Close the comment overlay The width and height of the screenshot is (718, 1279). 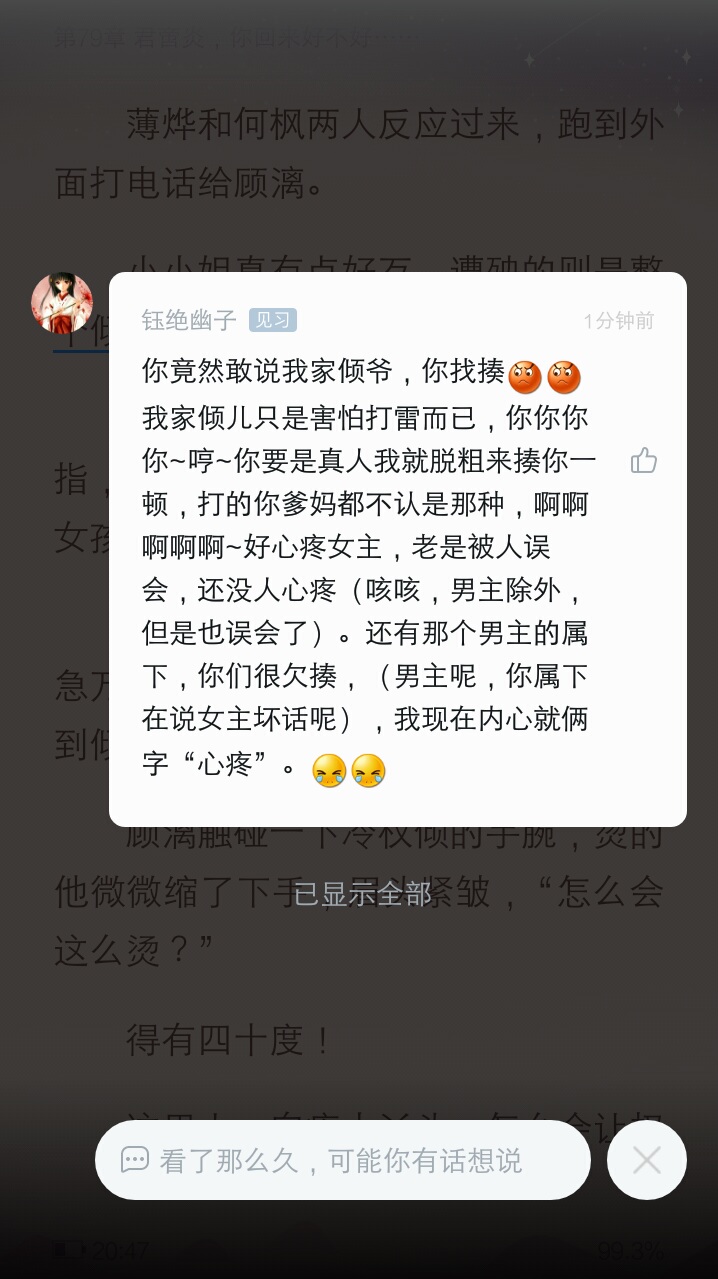click(647, 1160)
